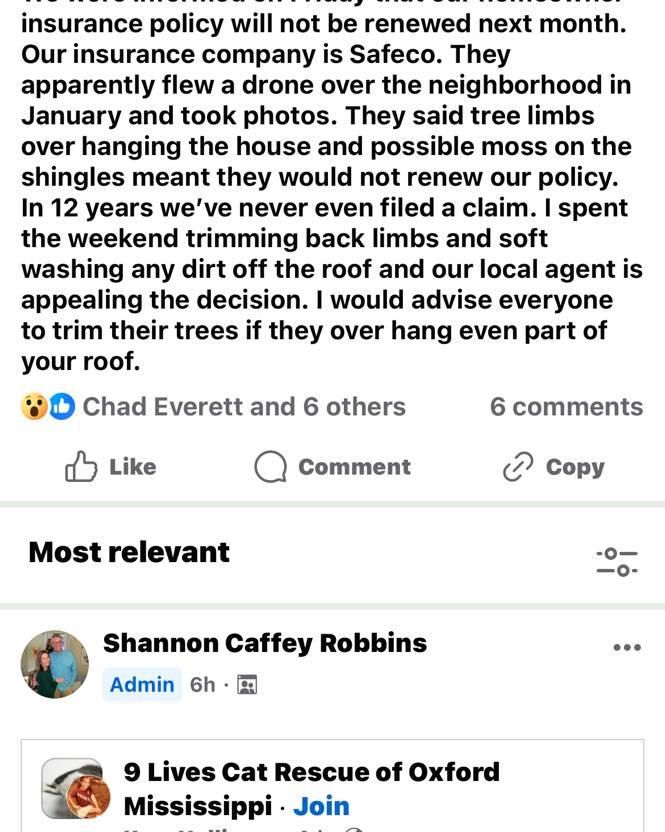Open the 6 comments
The width and height of the screenshot is (665, 832).
[x=566, y=407]
